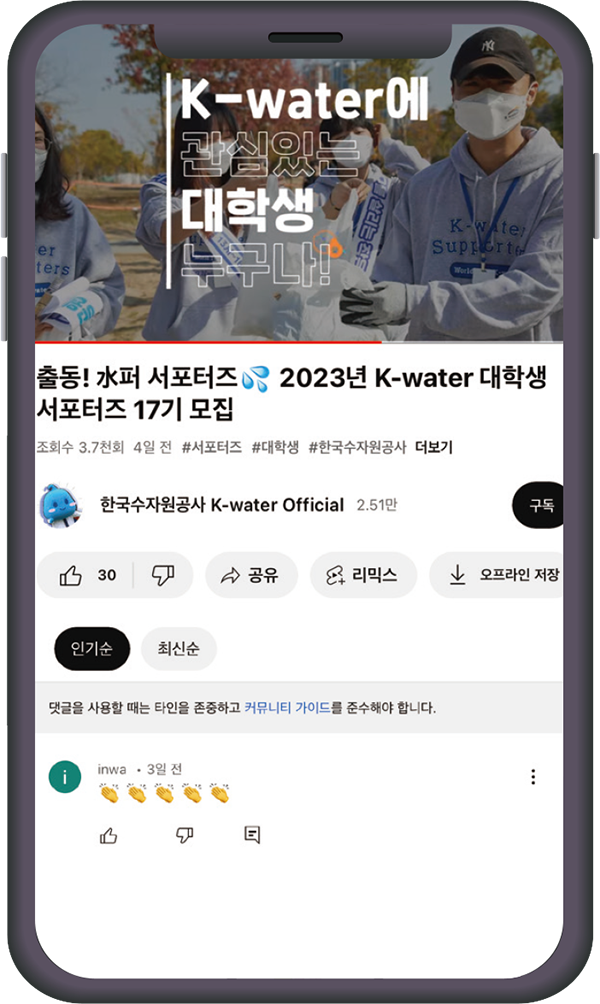Image resolution: width=600 pixels, height=1004 pixels.
Task: Open inwa's profile avatar
Action: [65, 776]
